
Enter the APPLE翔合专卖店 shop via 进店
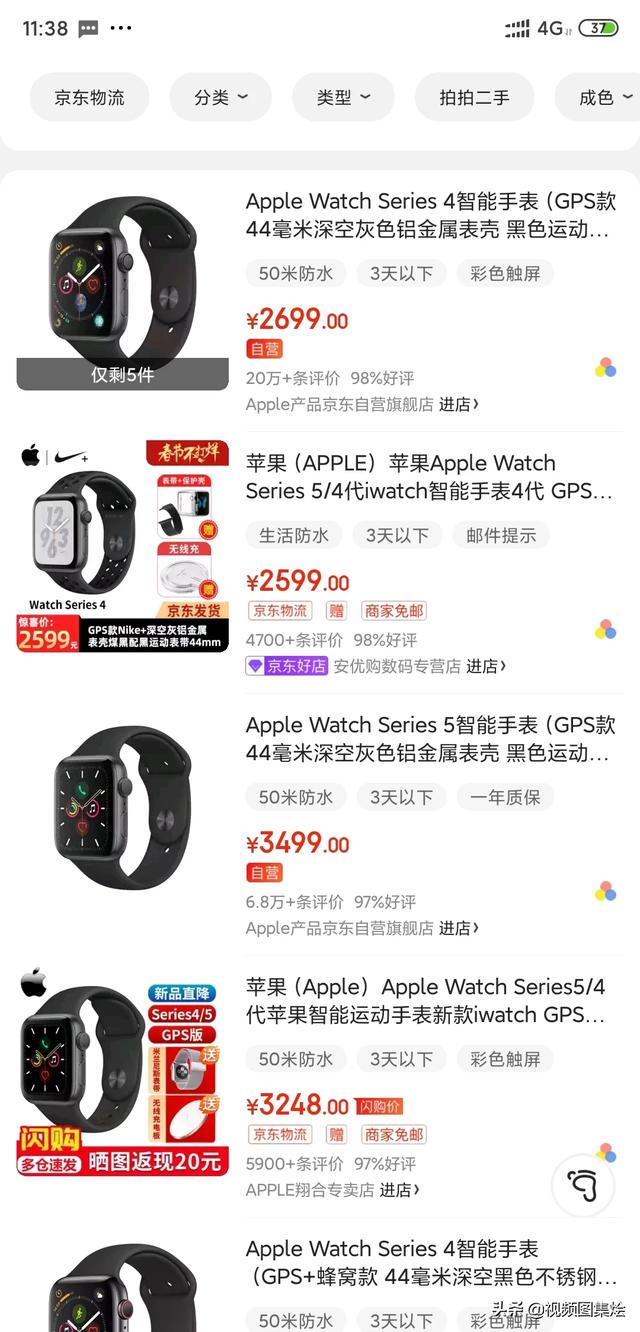click(400, 1190)
